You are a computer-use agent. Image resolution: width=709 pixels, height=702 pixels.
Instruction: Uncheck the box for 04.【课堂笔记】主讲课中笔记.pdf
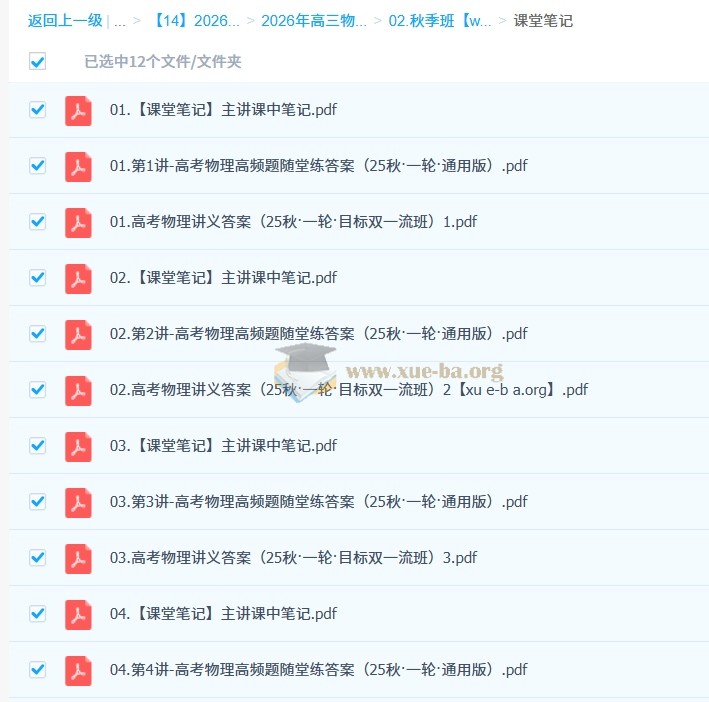(38, 614)
